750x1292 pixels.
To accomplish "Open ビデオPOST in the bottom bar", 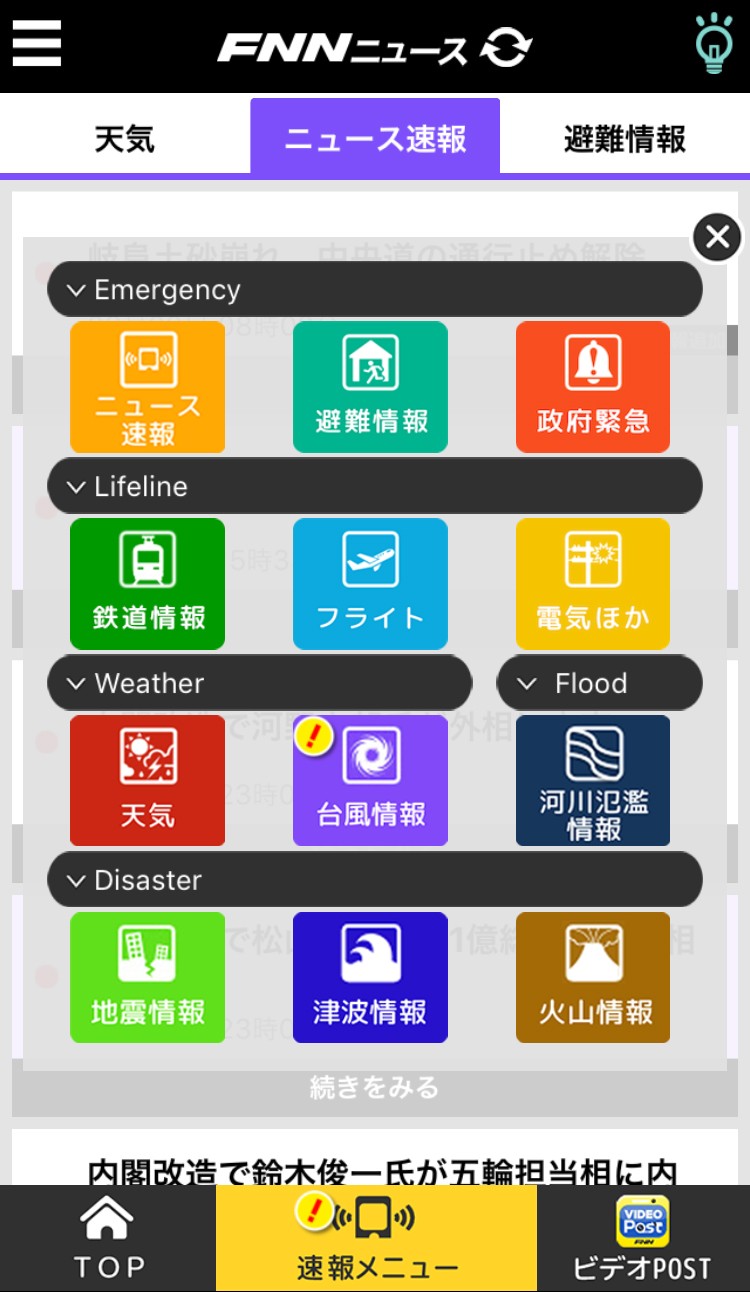I will click(642, 1239).
